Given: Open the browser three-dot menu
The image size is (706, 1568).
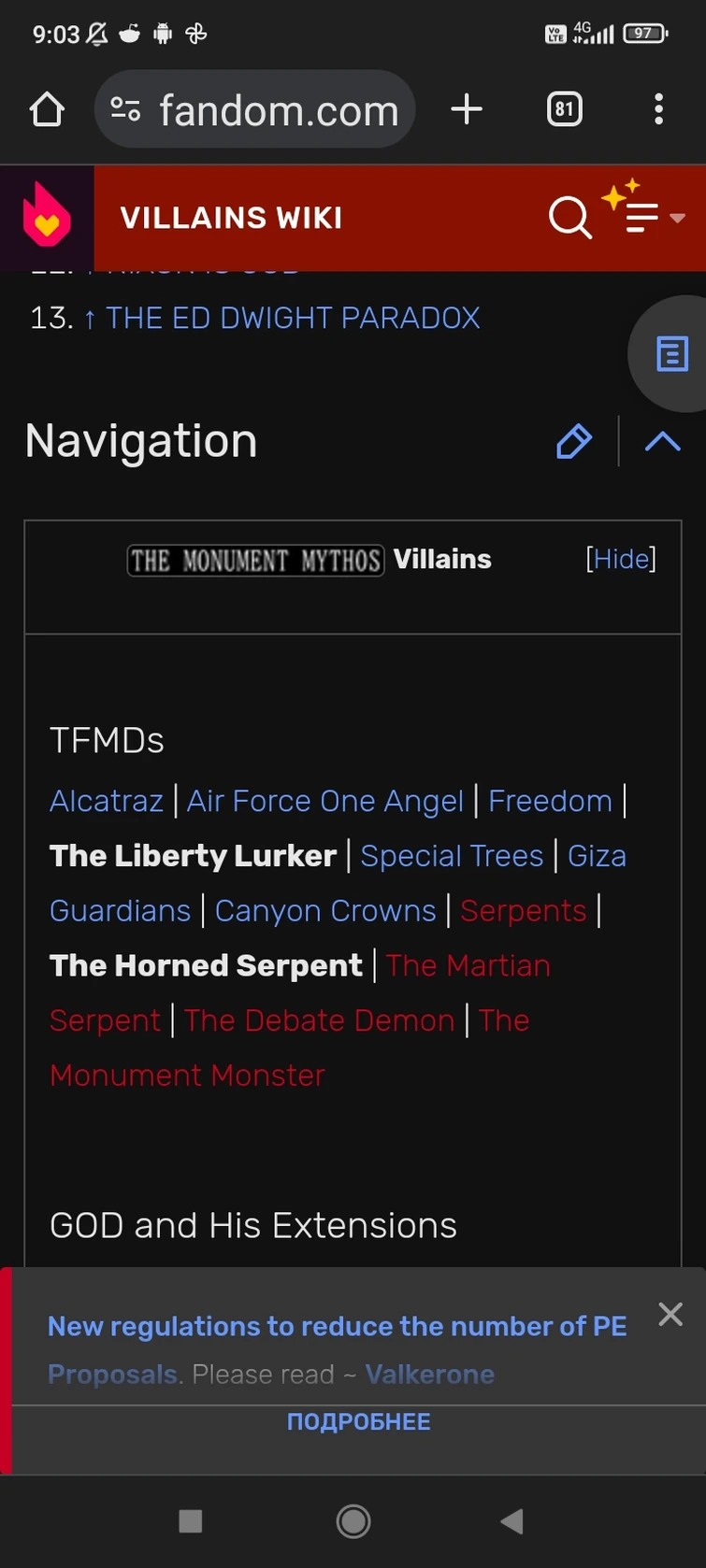Looking at the screenshot, I should tap(658, 109).
